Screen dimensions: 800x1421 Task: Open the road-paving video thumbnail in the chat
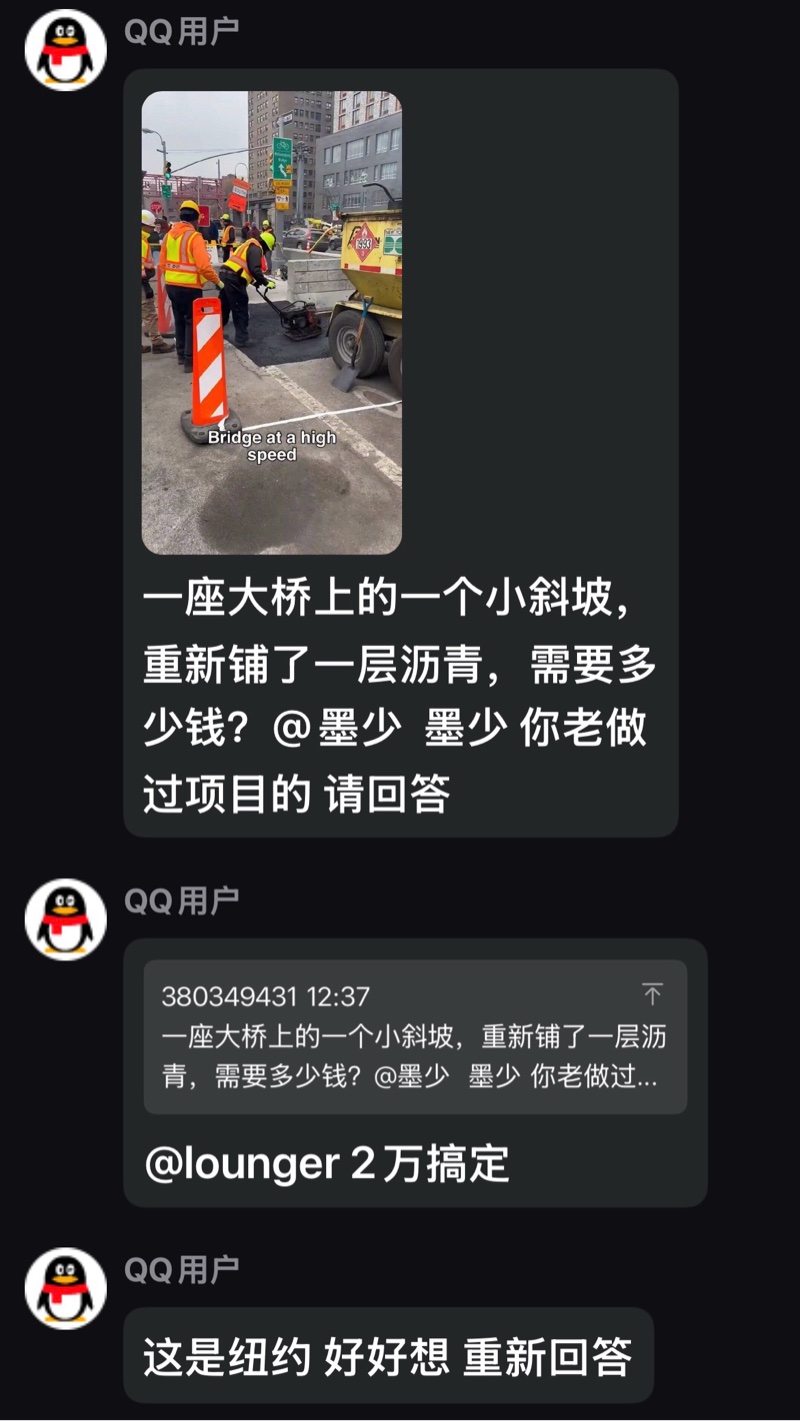click(x=271, y=322)
